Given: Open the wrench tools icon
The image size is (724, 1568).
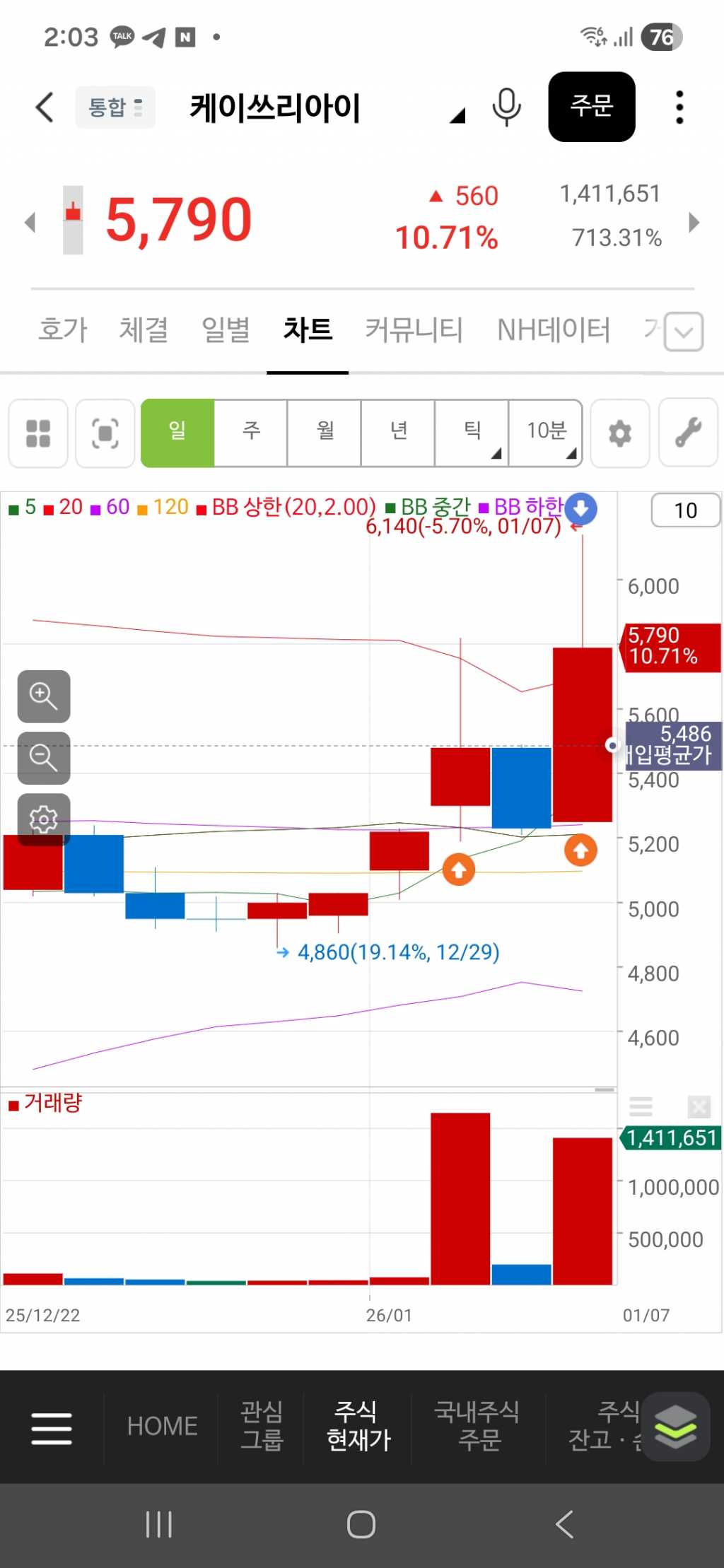Looking at the screenshot, I should tap(688, 433).
